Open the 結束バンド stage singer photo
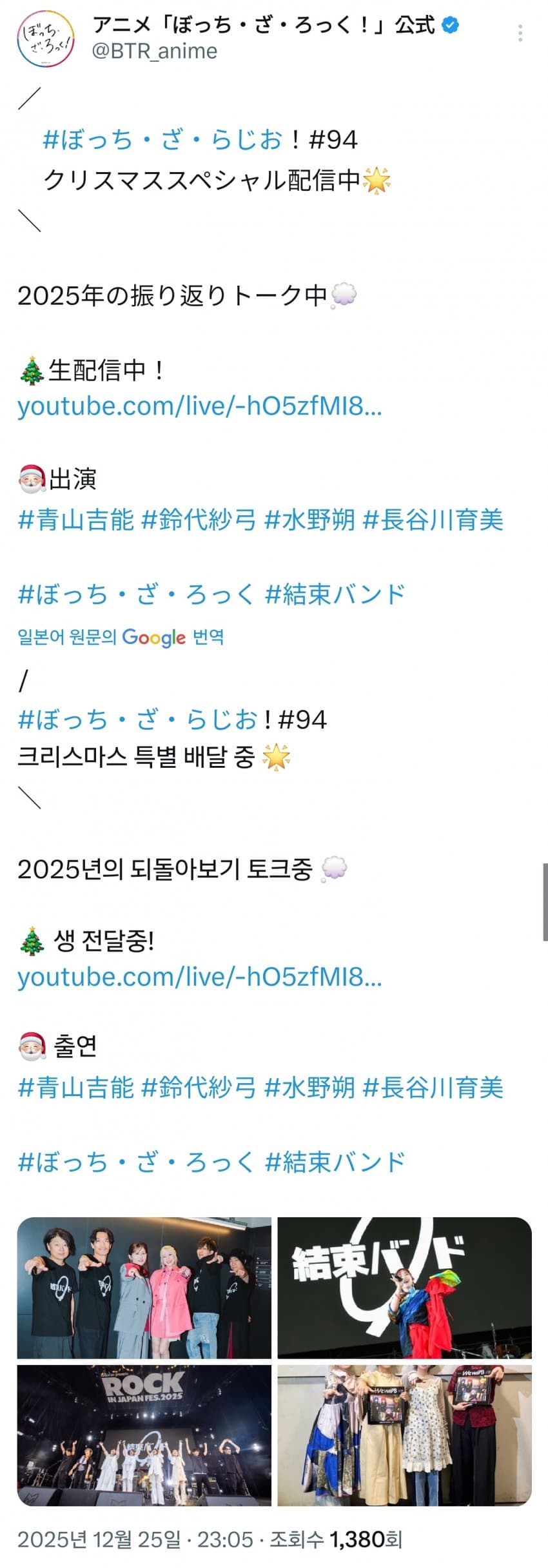The height and width of the screenshot is (1568, 548). pos(404,1288)
